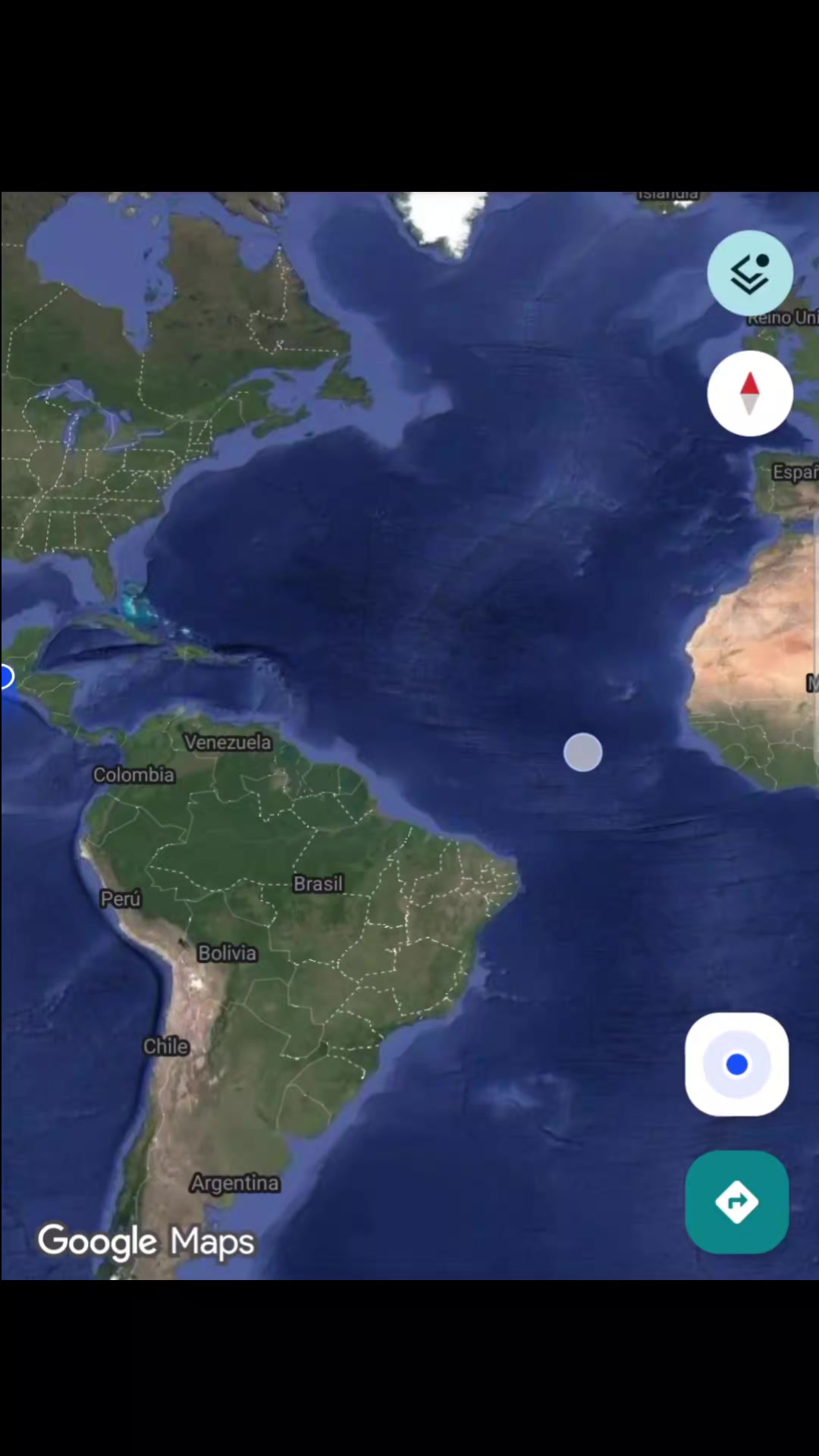Open the map layers button

750,273
